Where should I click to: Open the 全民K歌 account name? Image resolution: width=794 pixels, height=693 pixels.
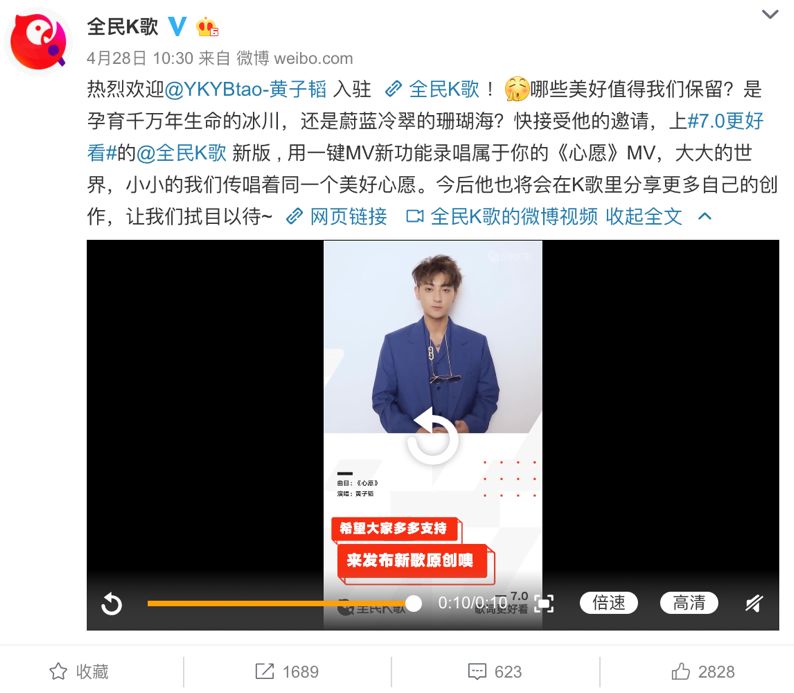pyautogui.click(x=122, y=26)
